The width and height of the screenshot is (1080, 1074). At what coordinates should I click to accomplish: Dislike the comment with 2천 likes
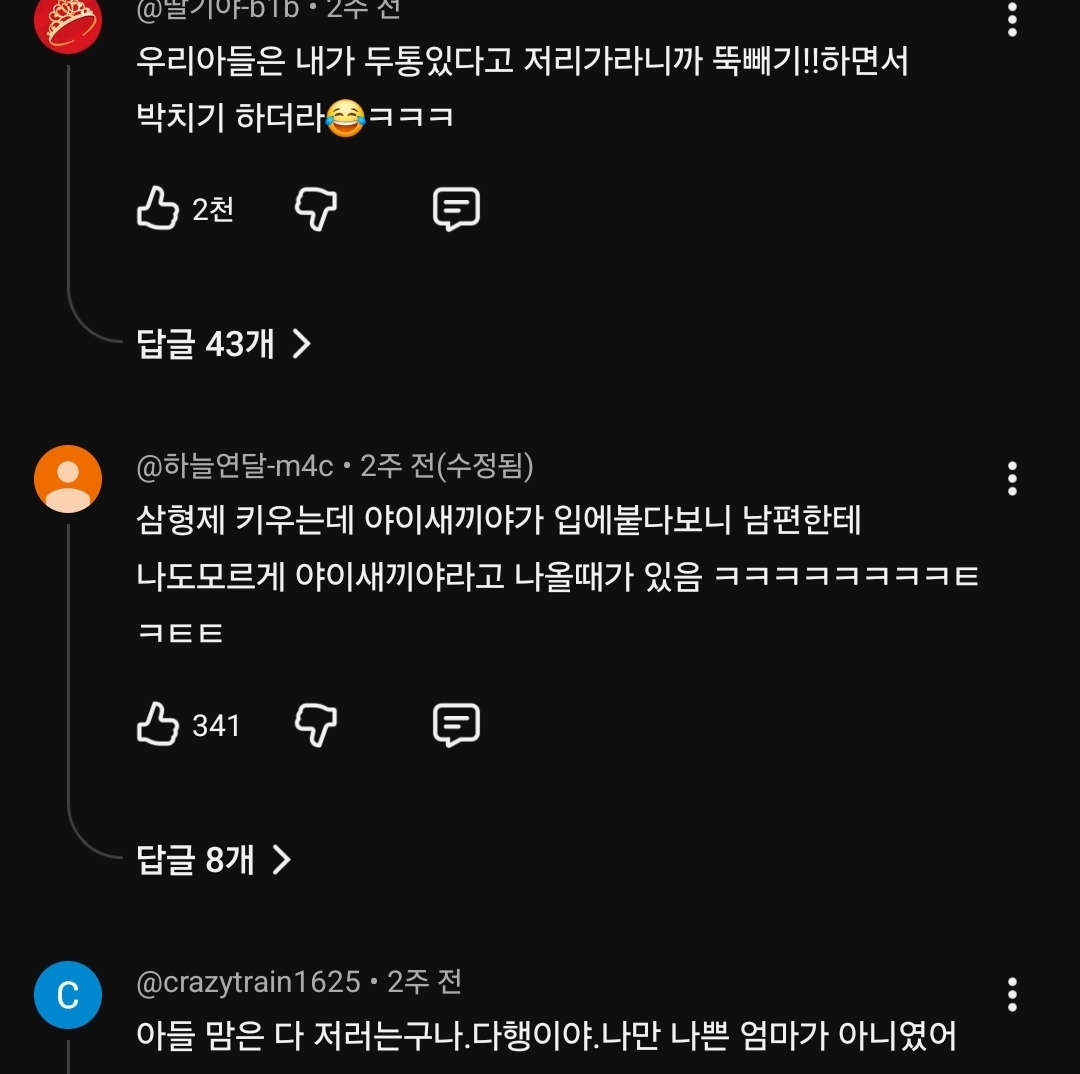click(315, 210)
